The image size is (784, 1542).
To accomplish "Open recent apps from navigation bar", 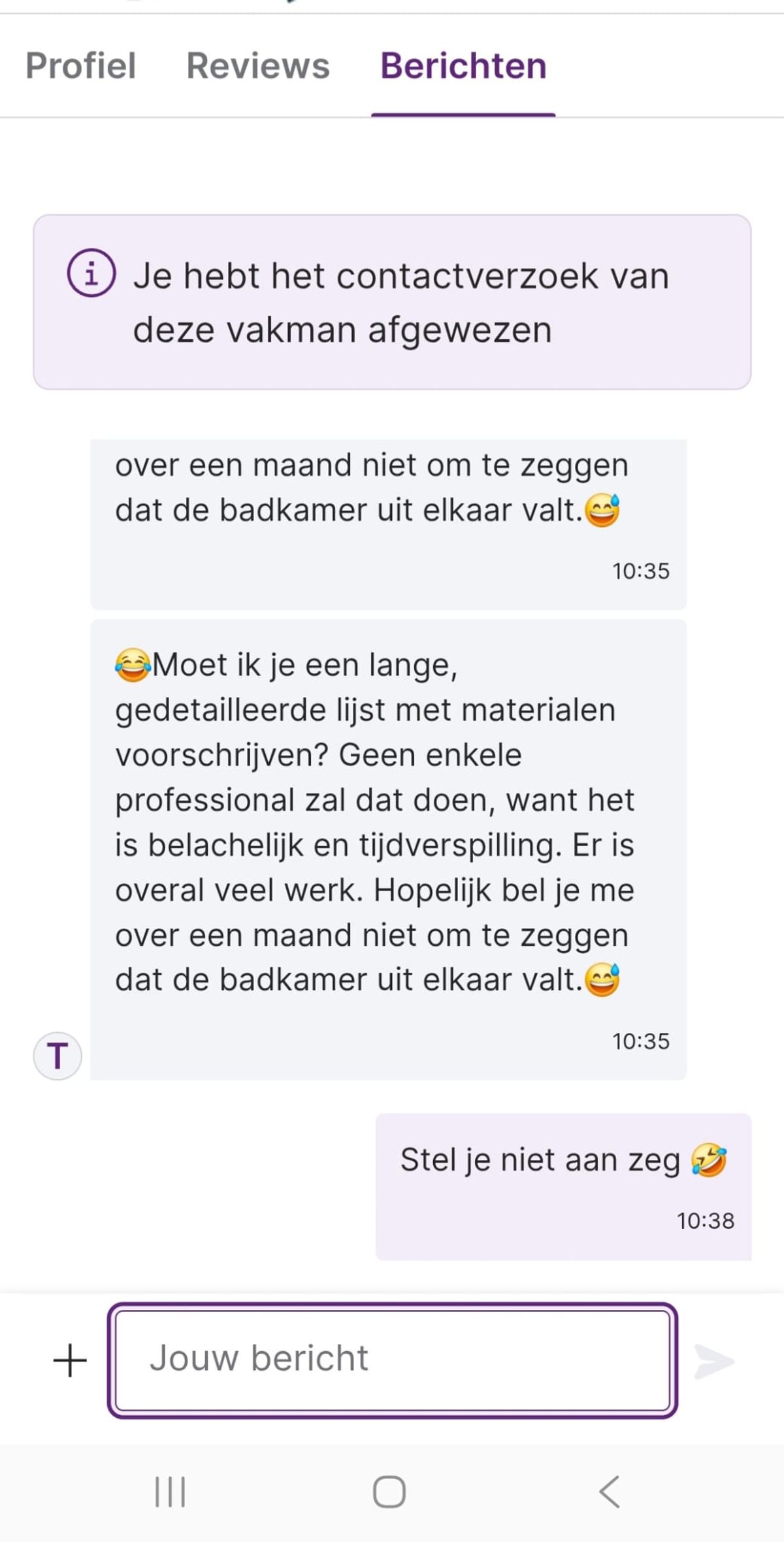I will point(171,1492).
